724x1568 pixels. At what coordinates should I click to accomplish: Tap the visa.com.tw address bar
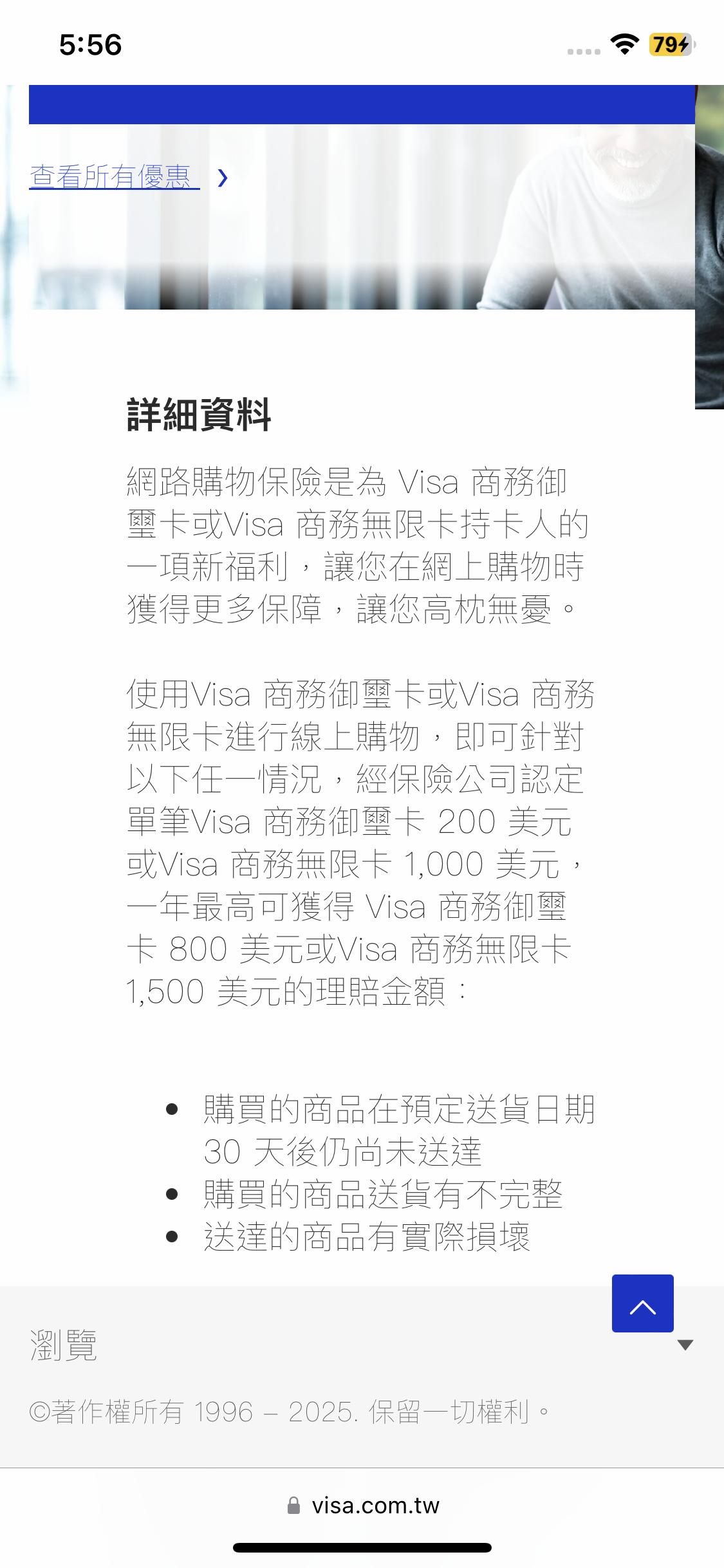click(362, 1506)
